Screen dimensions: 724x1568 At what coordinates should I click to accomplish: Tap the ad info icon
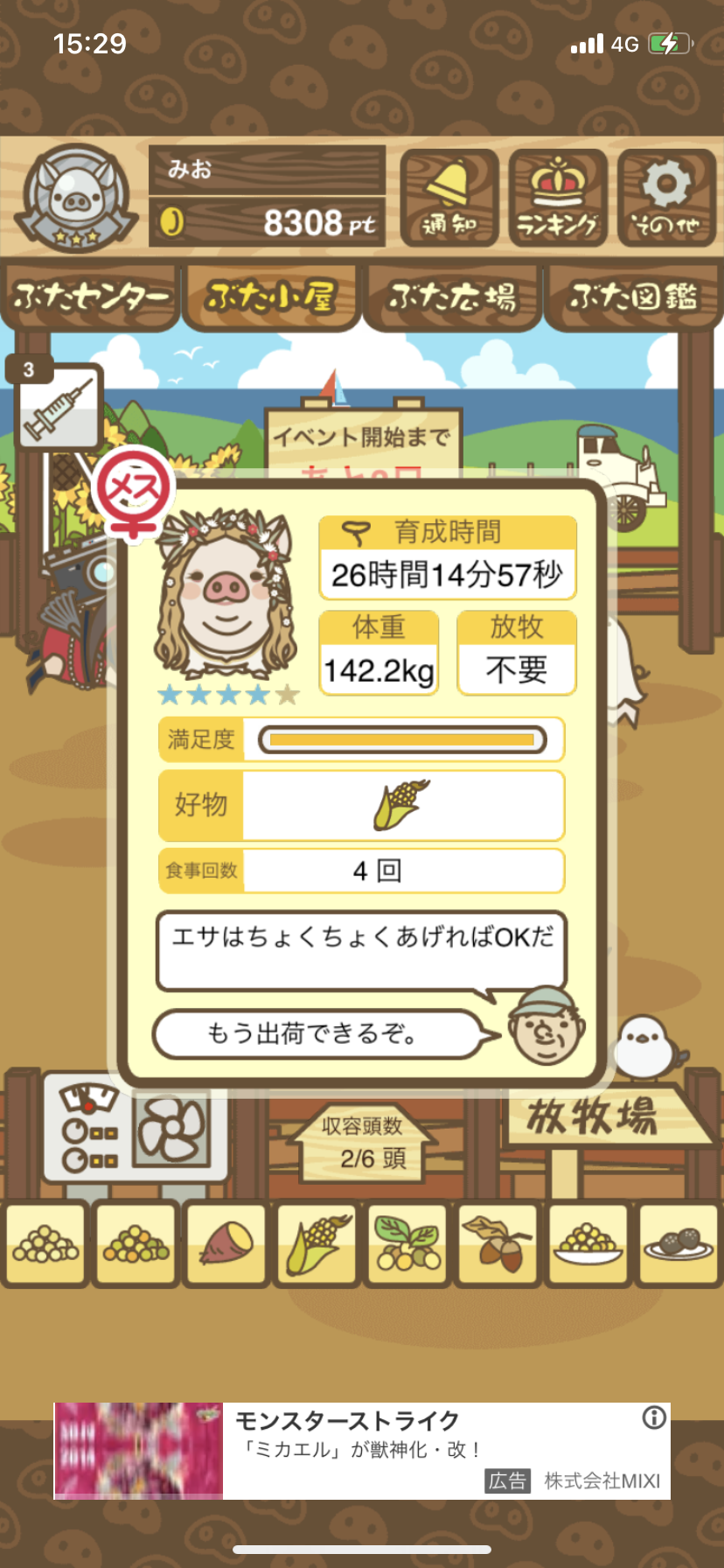[654, 1417]
